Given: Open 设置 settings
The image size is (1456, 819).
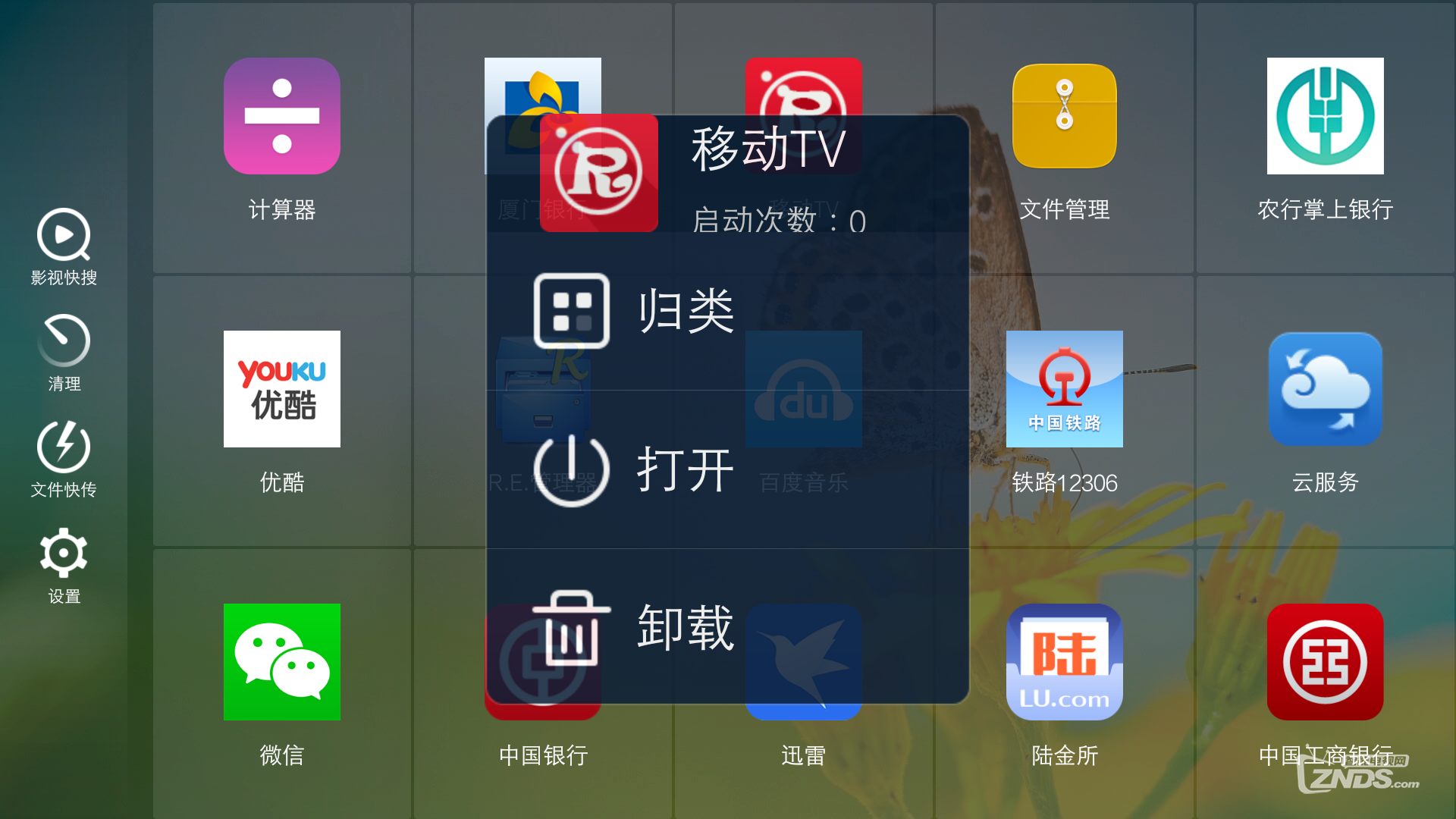Looking at the screenshot, I should coord(64,565).
